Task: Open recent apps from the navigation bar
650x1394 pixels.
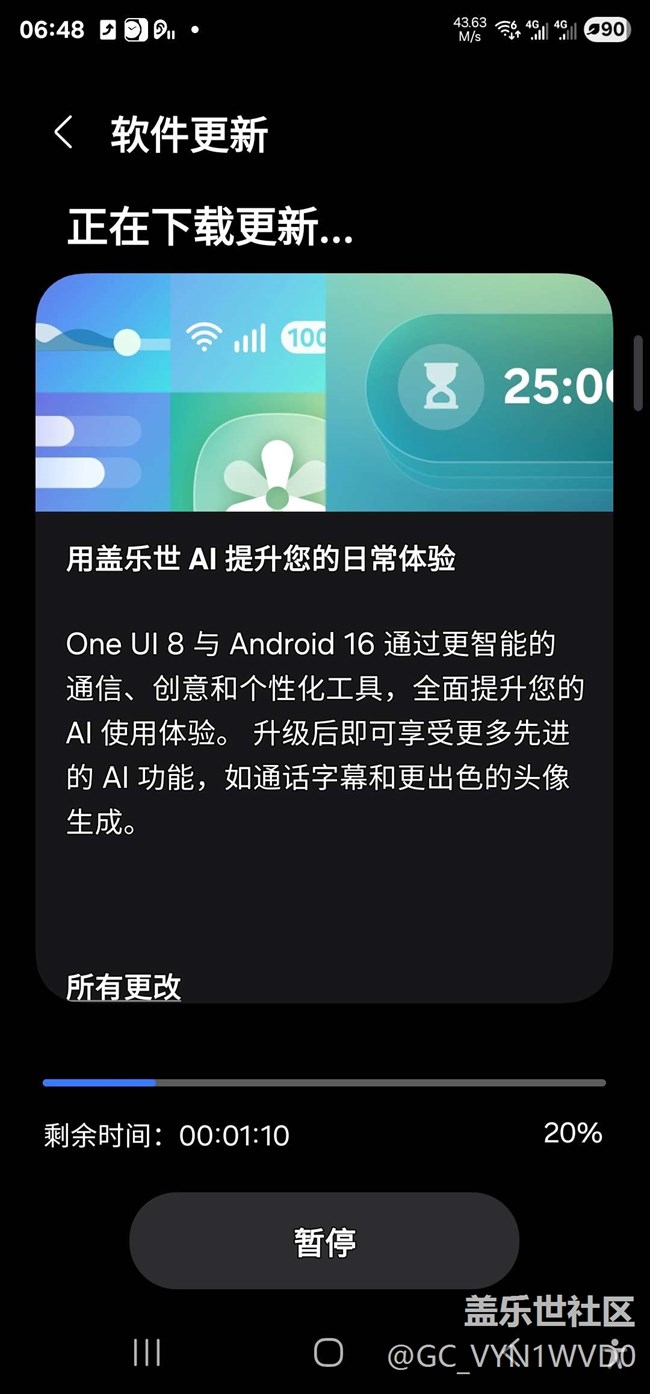Action: pyautogui.click(x=147, y=1353)
